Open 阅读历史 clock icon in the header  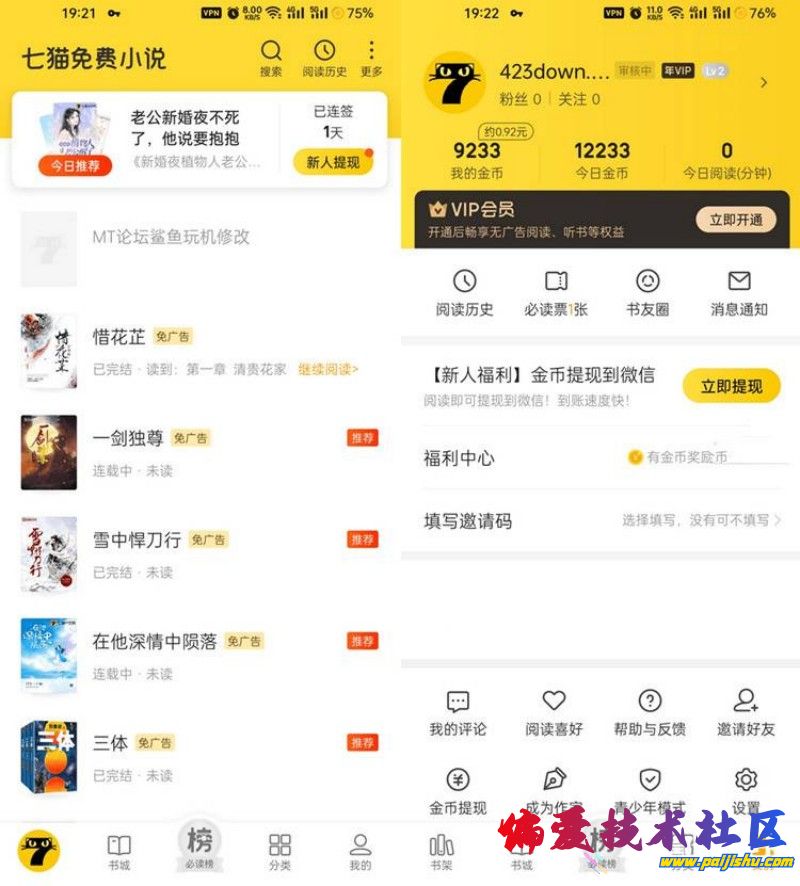[325, 57]
